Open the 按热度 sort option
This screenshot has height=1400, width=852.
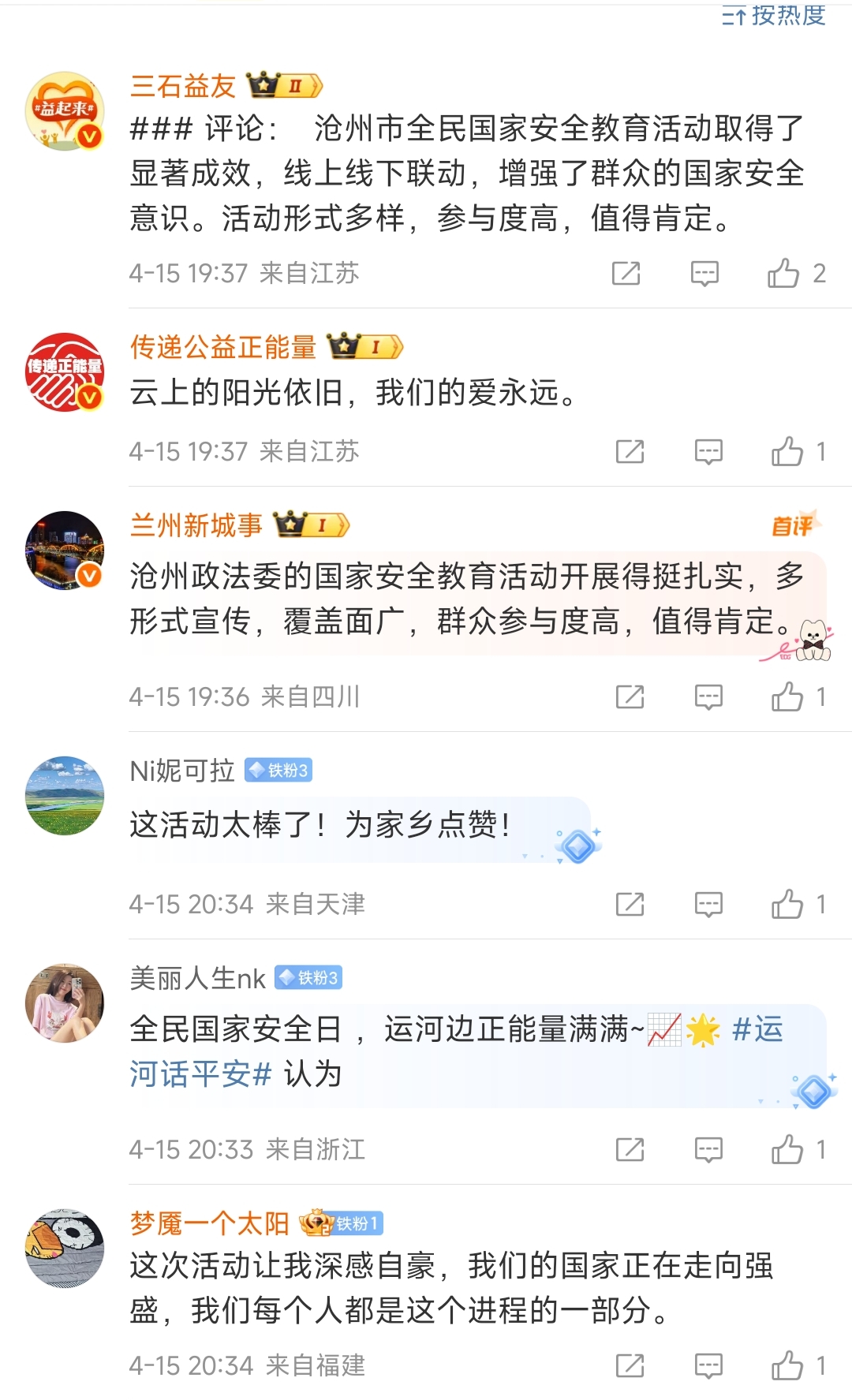775,15
